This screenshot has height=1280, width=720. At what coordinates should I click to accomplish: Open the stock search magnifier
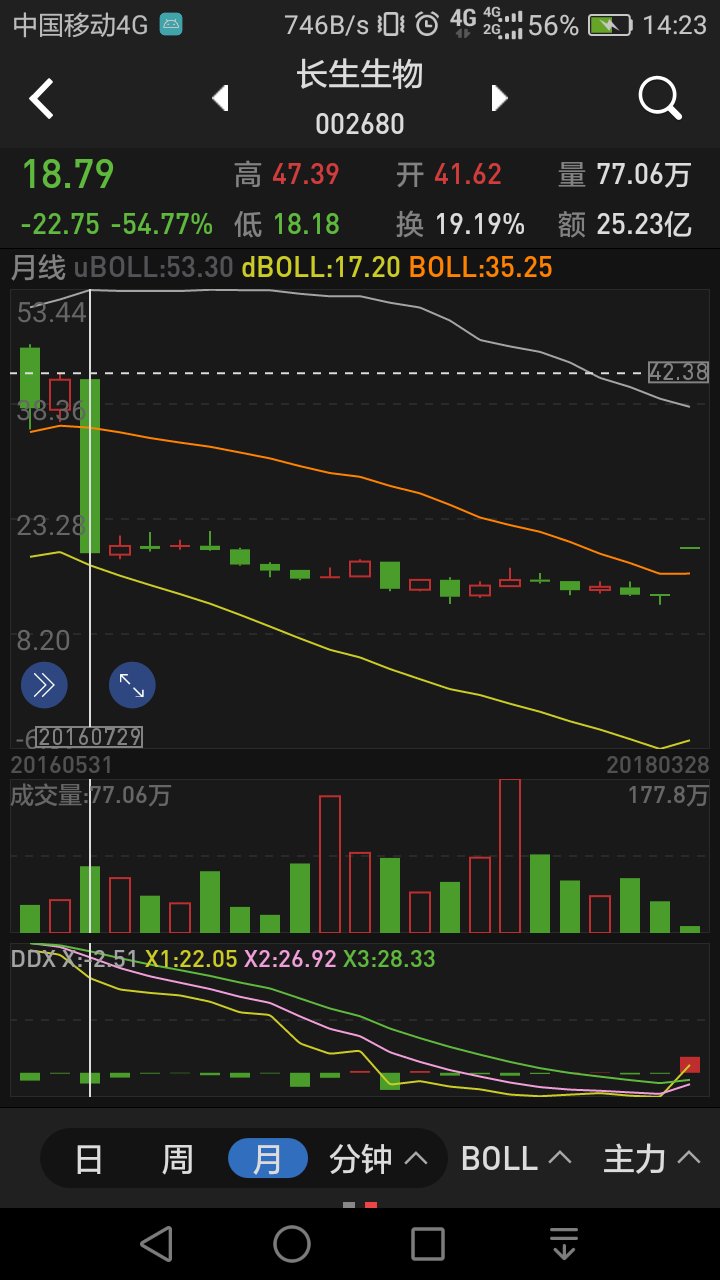(659, 98)
